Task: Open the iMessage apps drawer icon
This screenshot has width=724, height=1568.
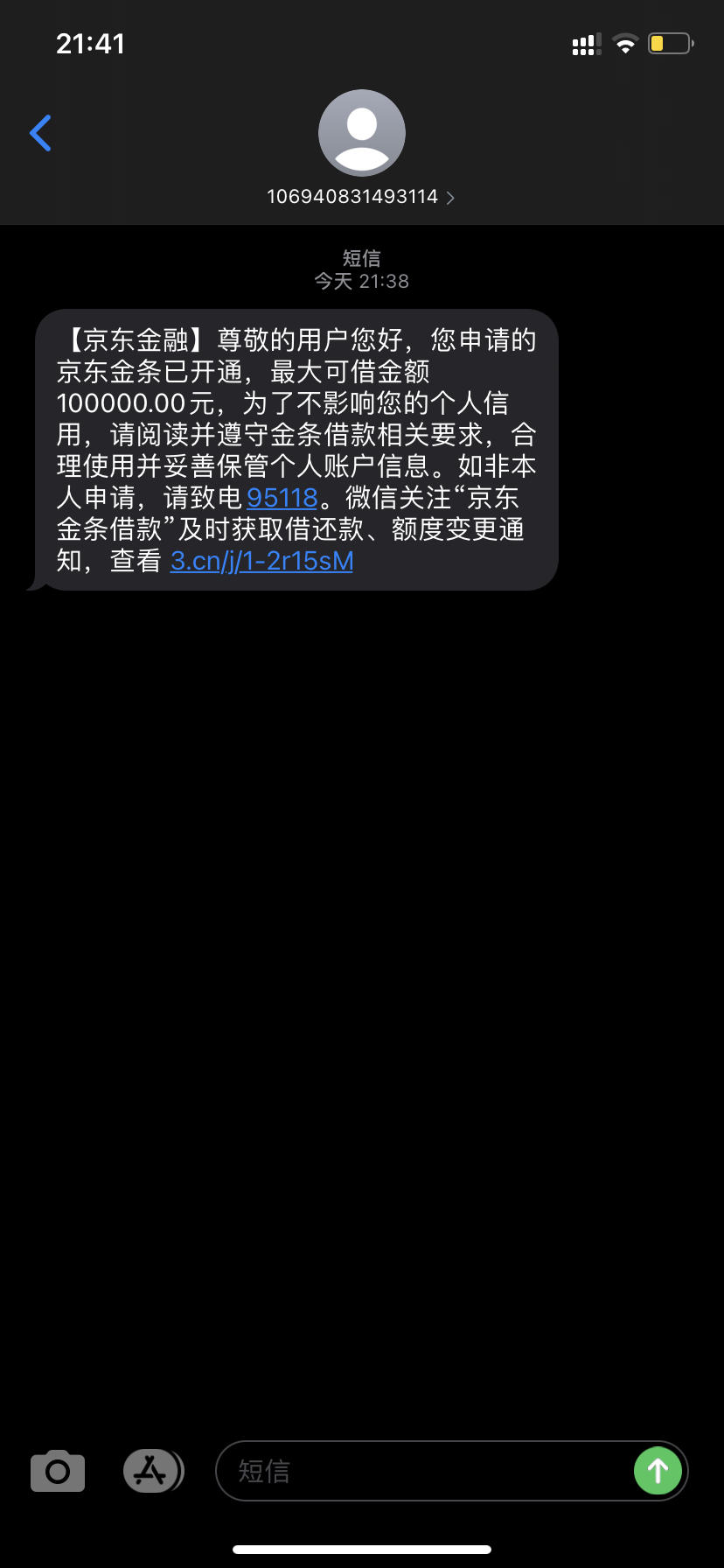Action: (152, 1471)
